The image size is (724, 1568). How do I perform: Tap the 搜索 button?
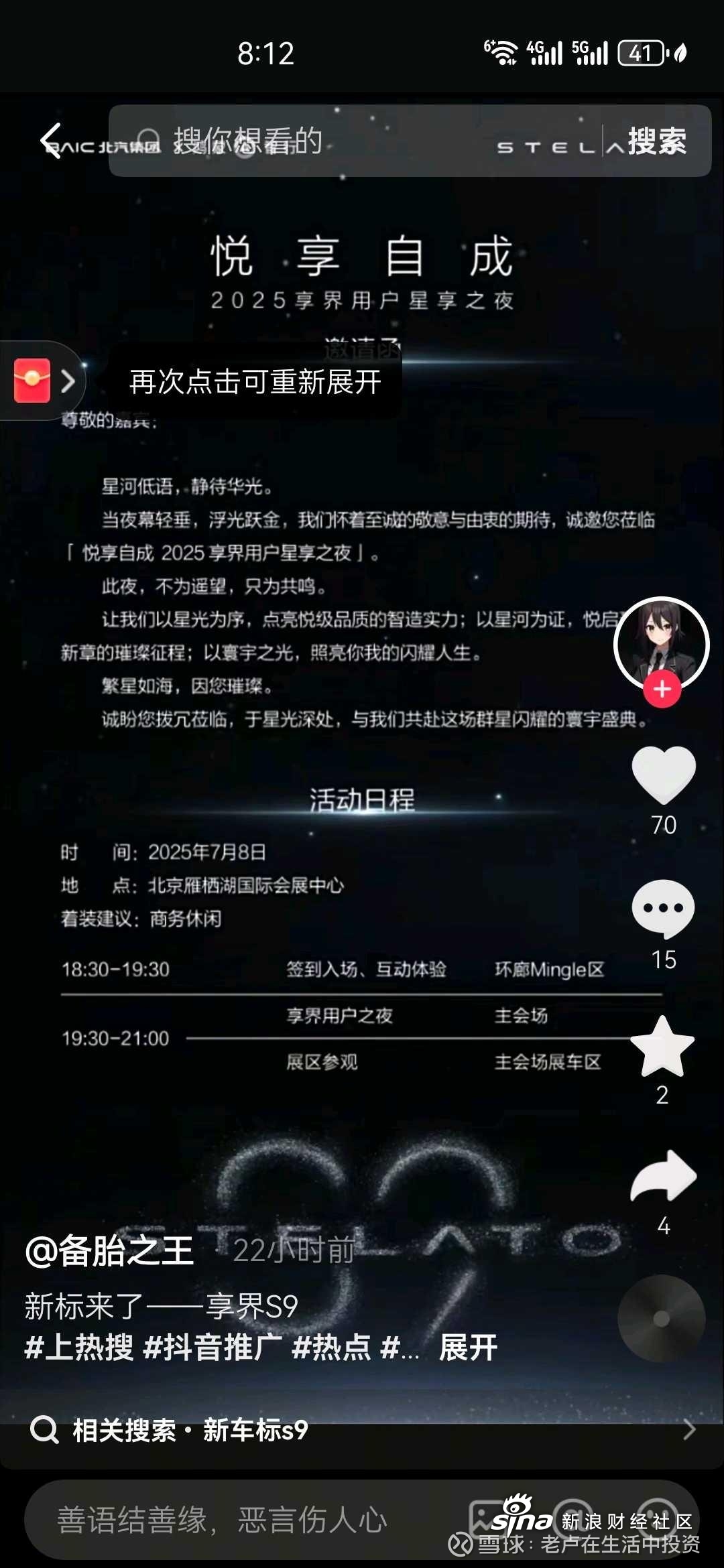[656, 141]
